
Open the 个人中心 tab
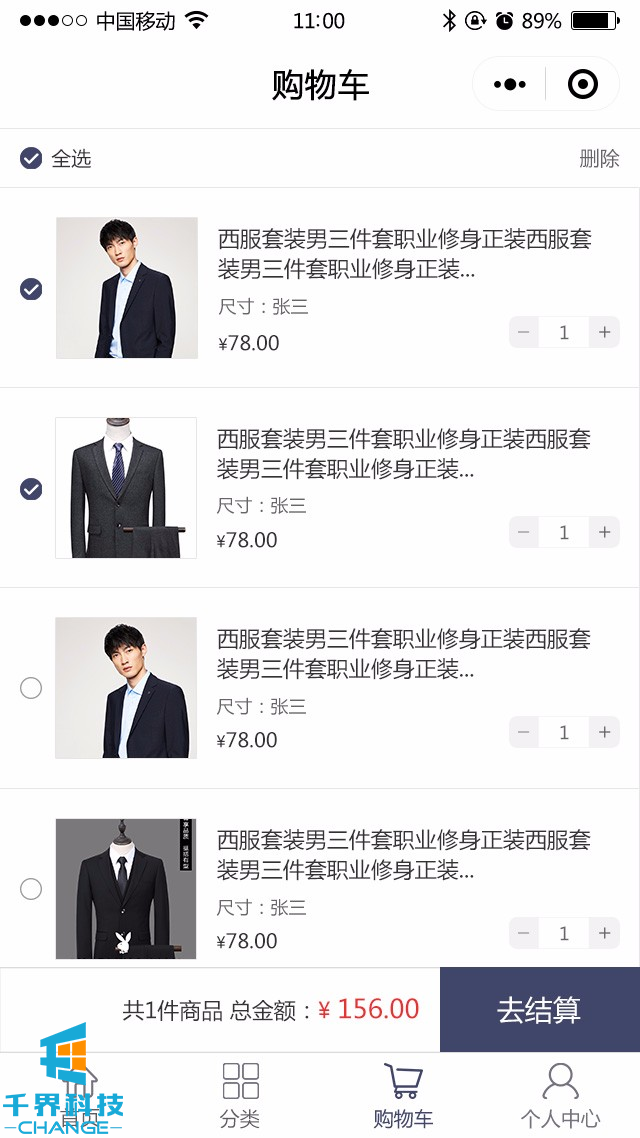tap(560, 1095)
